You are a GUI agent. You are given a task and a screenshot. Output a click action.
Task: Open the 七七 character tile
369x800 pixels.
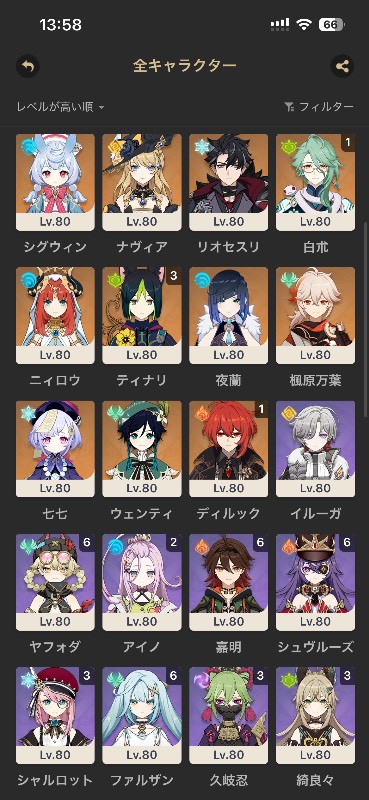tap(55, 449)
